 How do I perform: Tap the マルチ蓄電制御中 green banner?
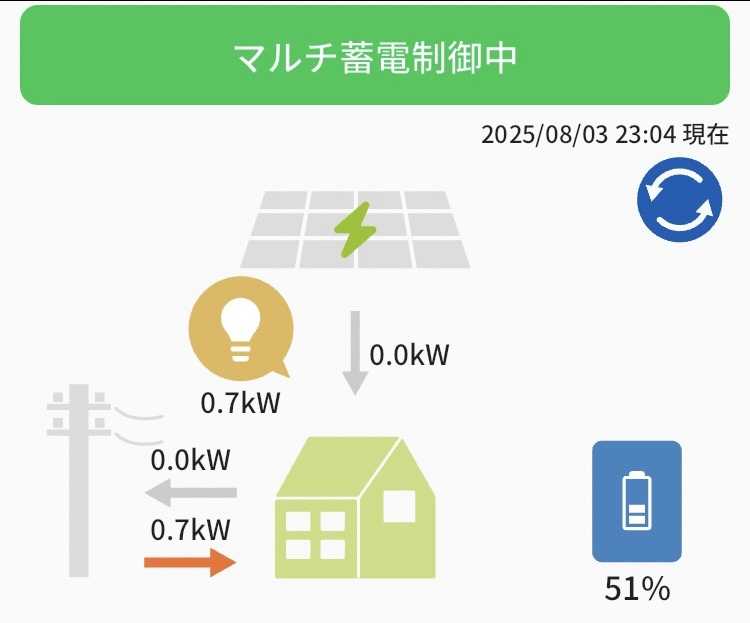click(375, 56)
